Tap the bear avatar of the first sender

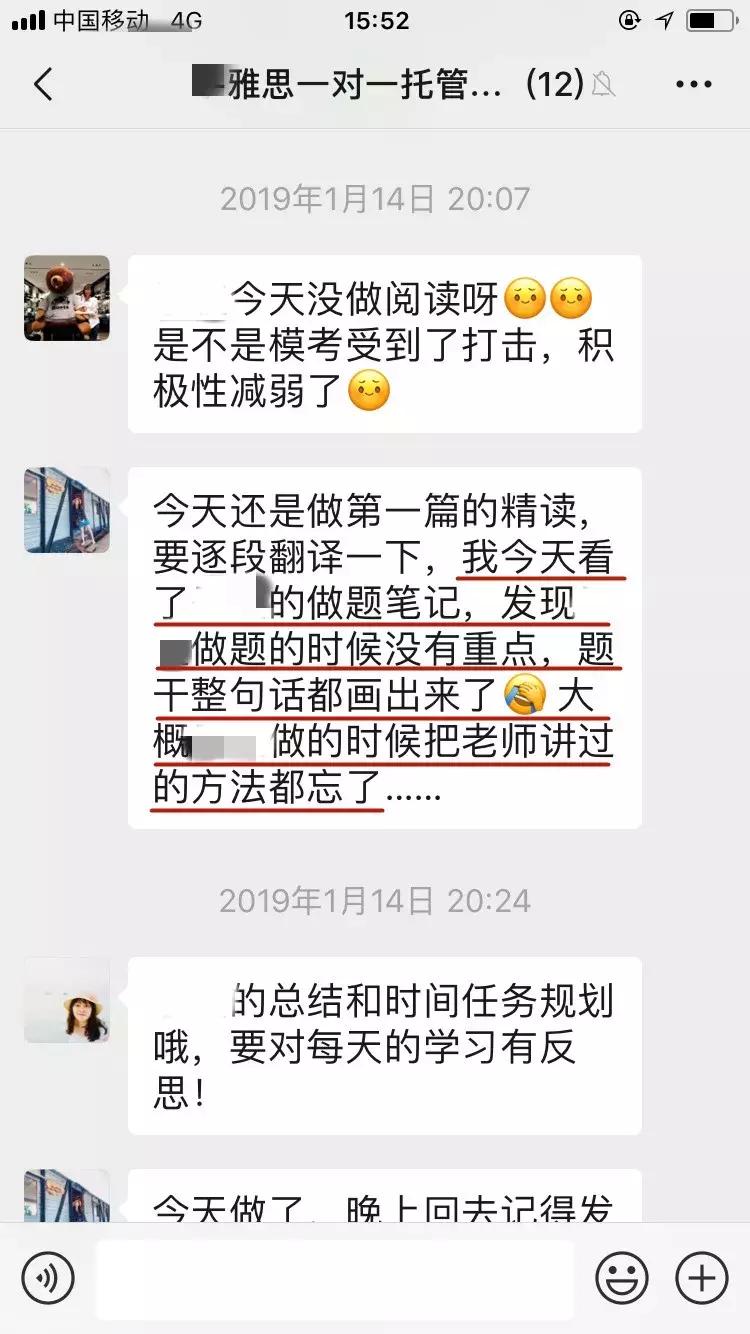click(66, 298)
